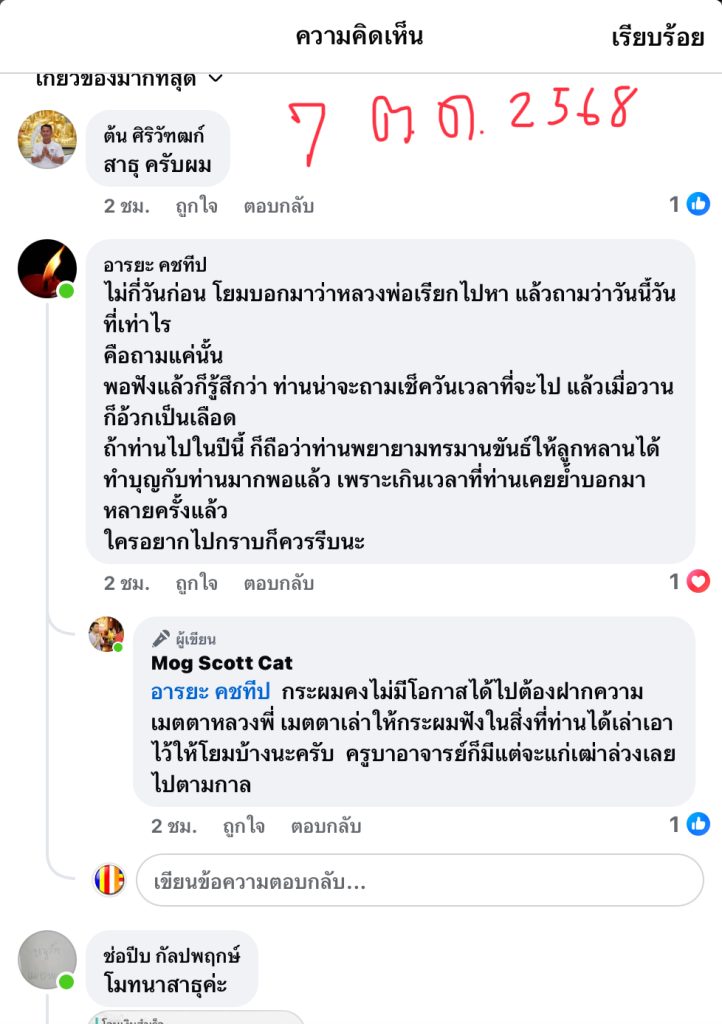
Task: View reactions on Mog Scott Cat's reply
Action: (x=690, y=825)
